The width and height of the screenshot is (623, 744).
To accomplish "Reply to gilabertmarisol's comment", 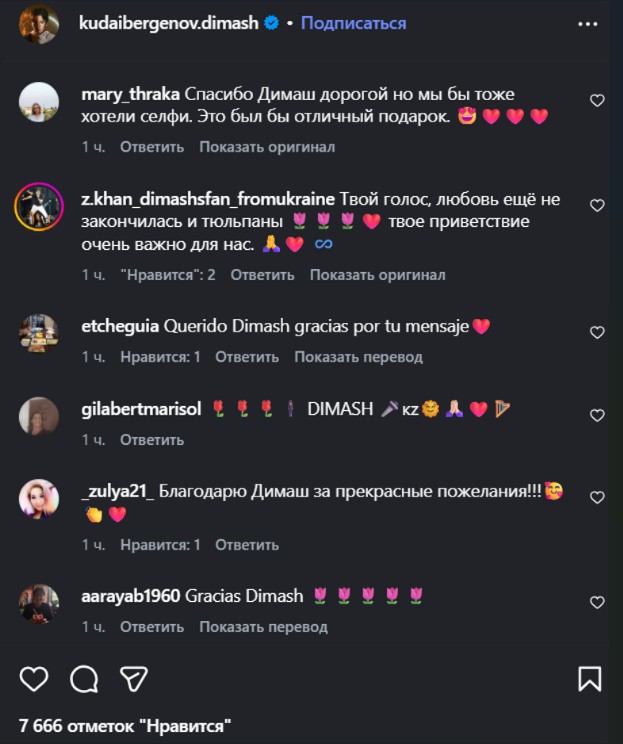I will [152, 440].
